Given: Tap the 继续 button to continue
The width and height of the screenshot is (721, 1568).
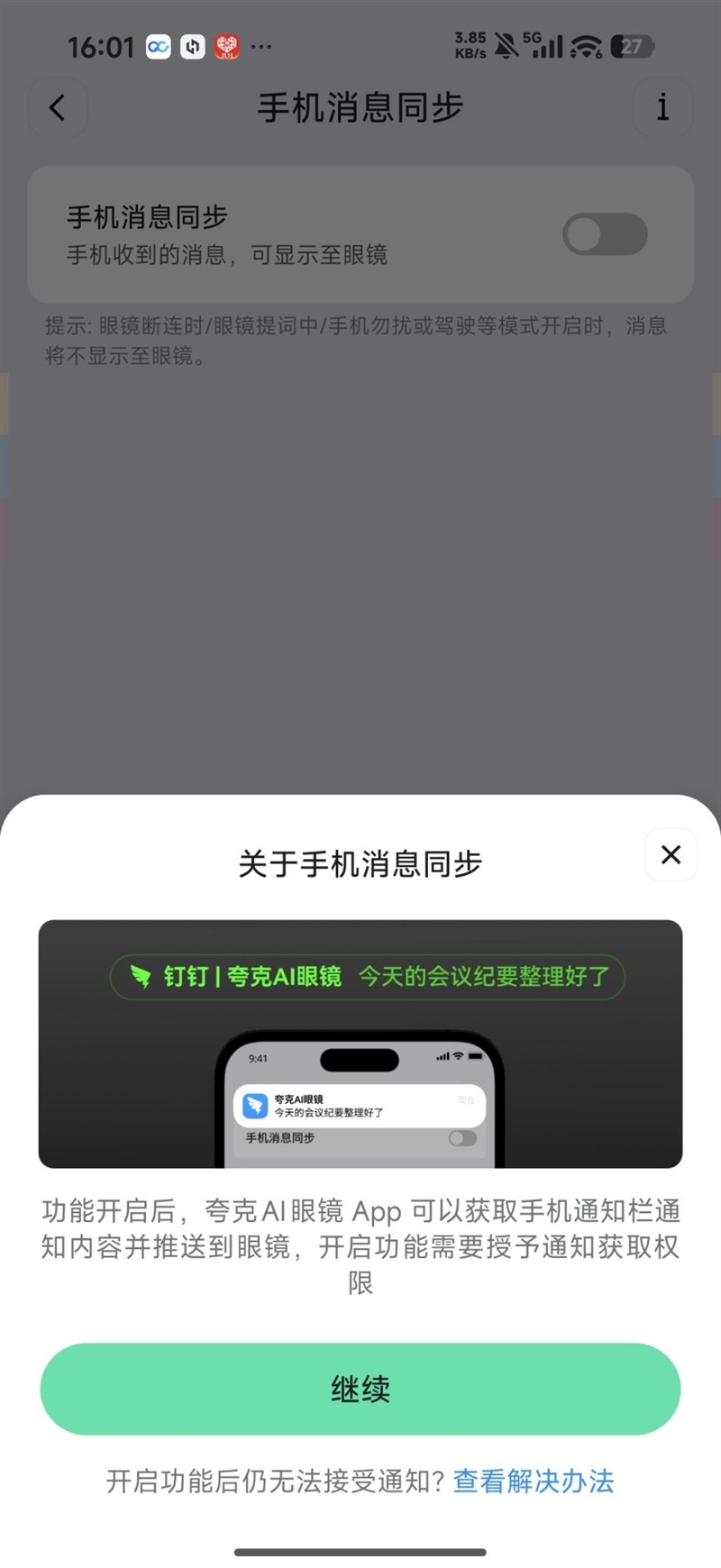Looking at the screenshot, I should coord(360,1389).
